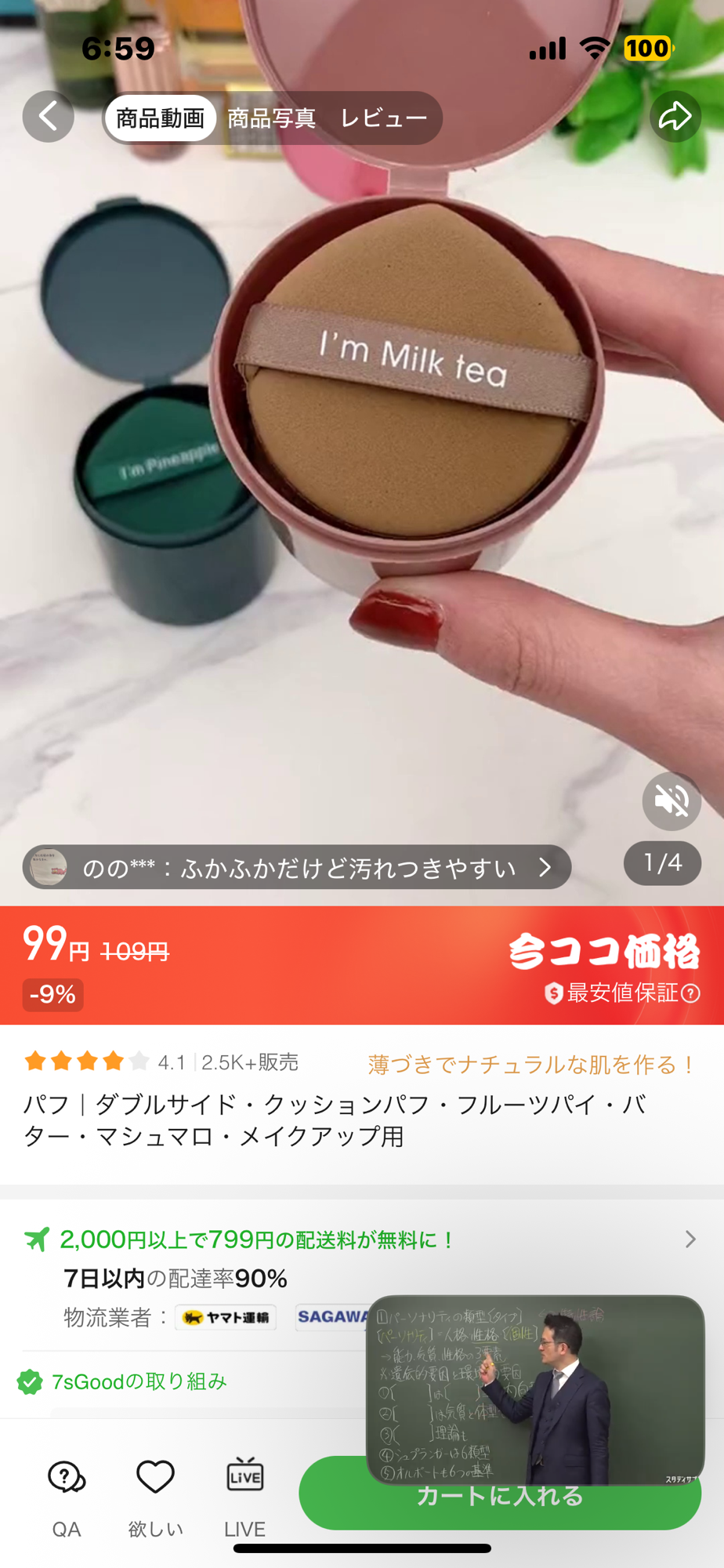The width and height of the screenshot is (724, 1568).
Task: Expand the shipping fee details
Action: pyautogui.click(x=690, y=1240)
